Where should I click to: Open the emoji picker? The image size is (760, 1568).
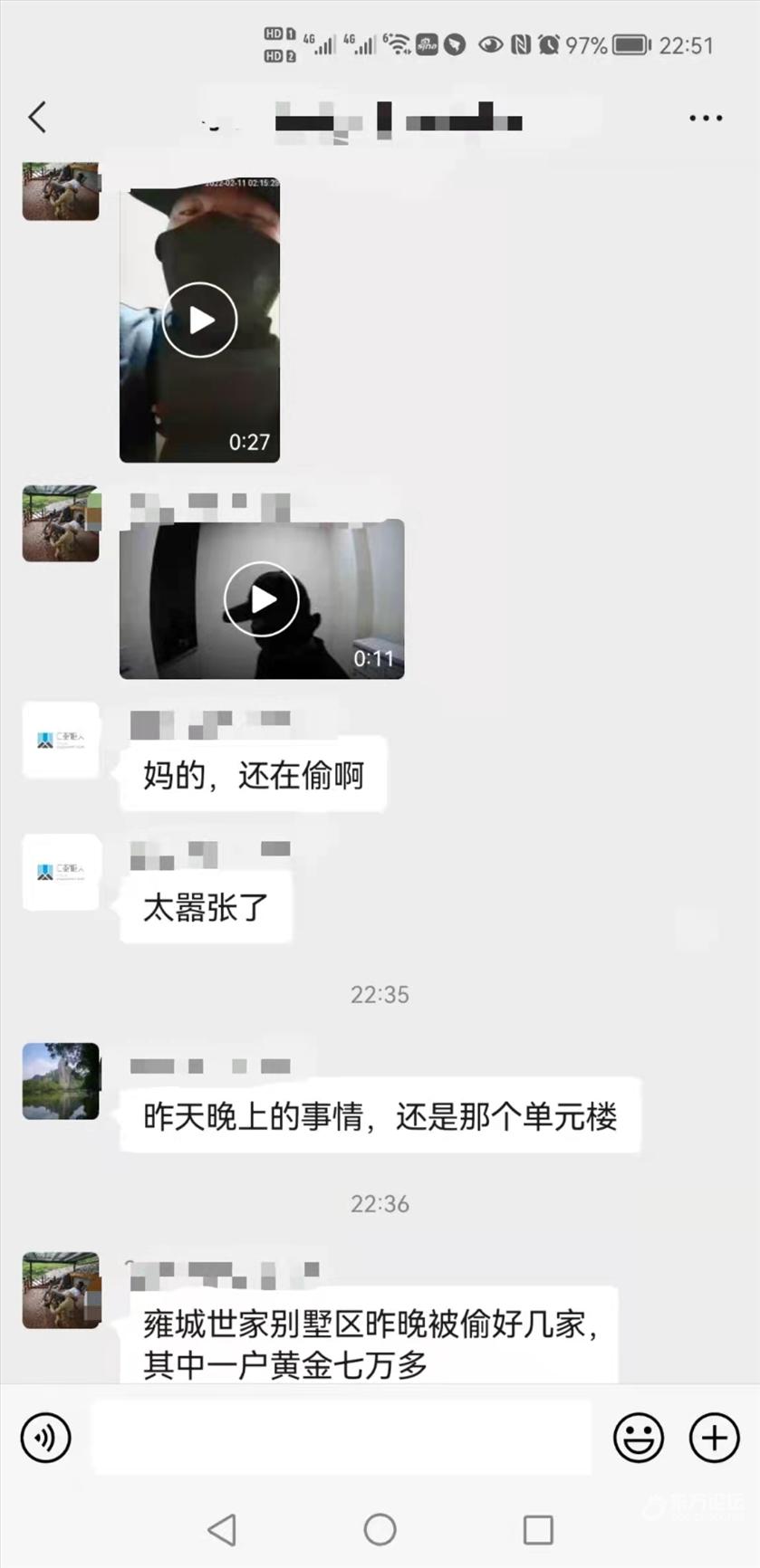(639, 1437)
